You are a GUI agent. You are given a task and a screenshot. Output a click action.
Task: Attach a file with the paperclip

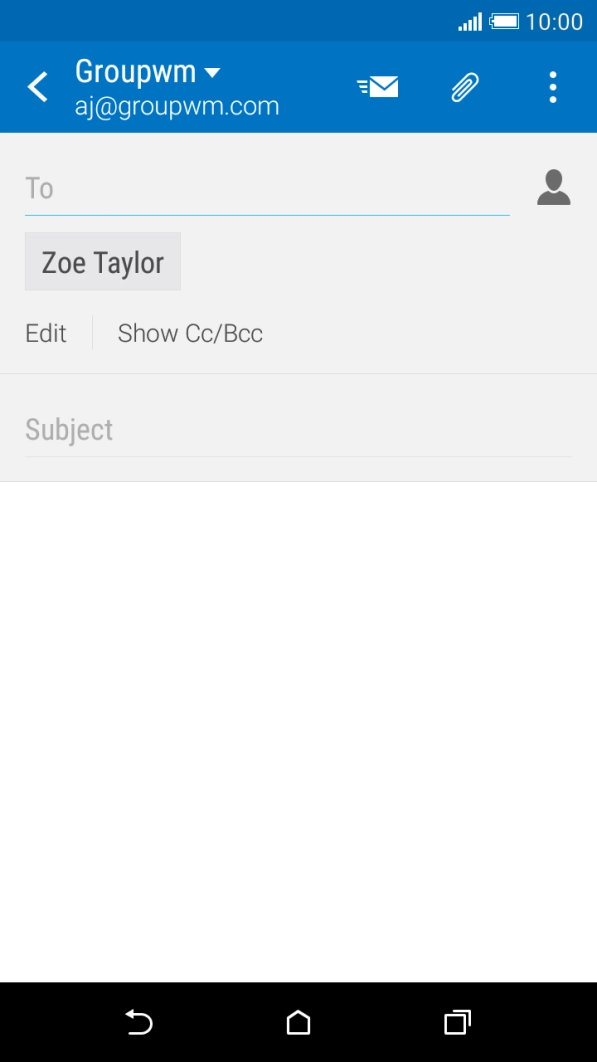[465, 87]
